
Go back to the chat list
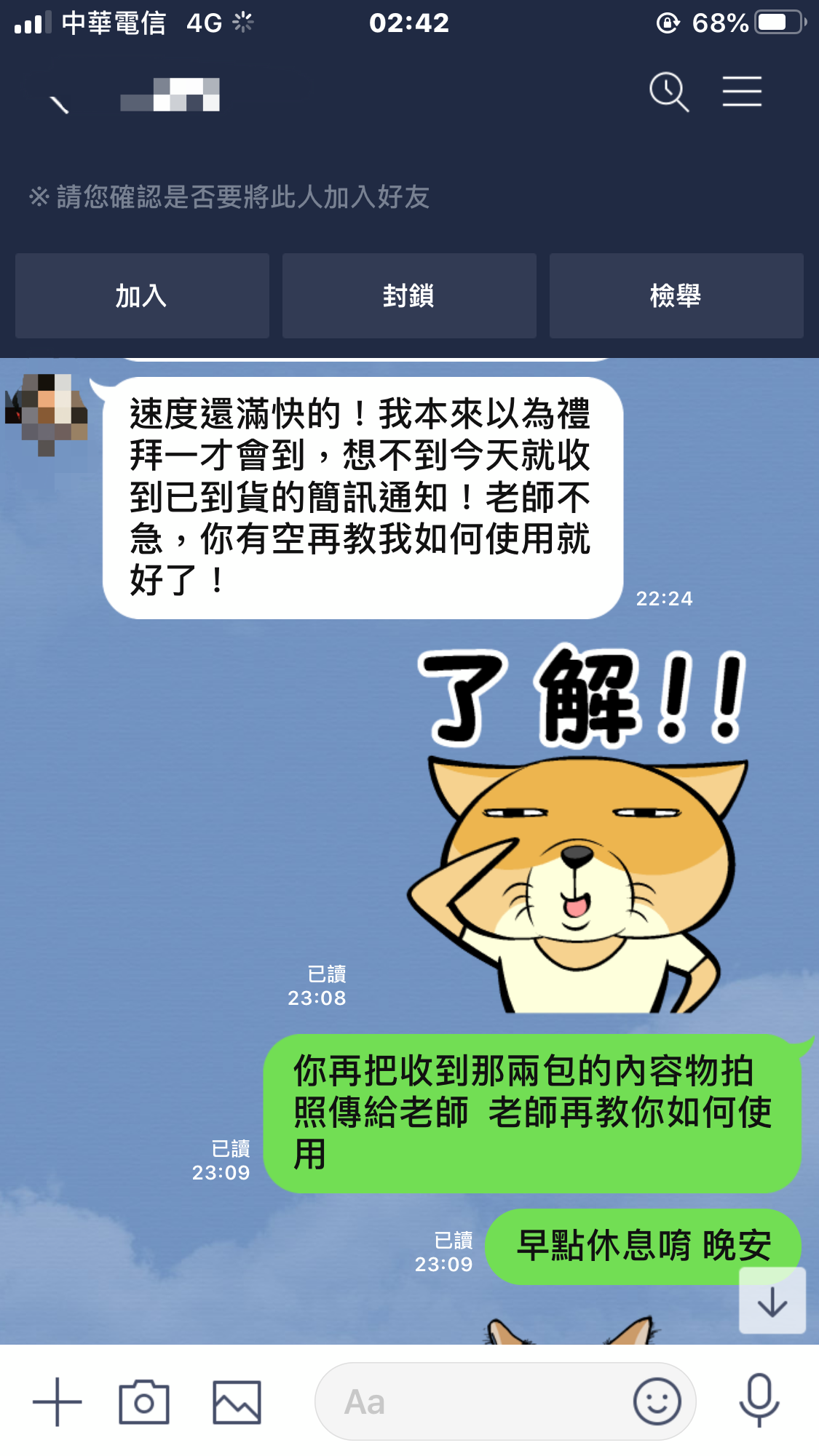(x=58, y=103)
